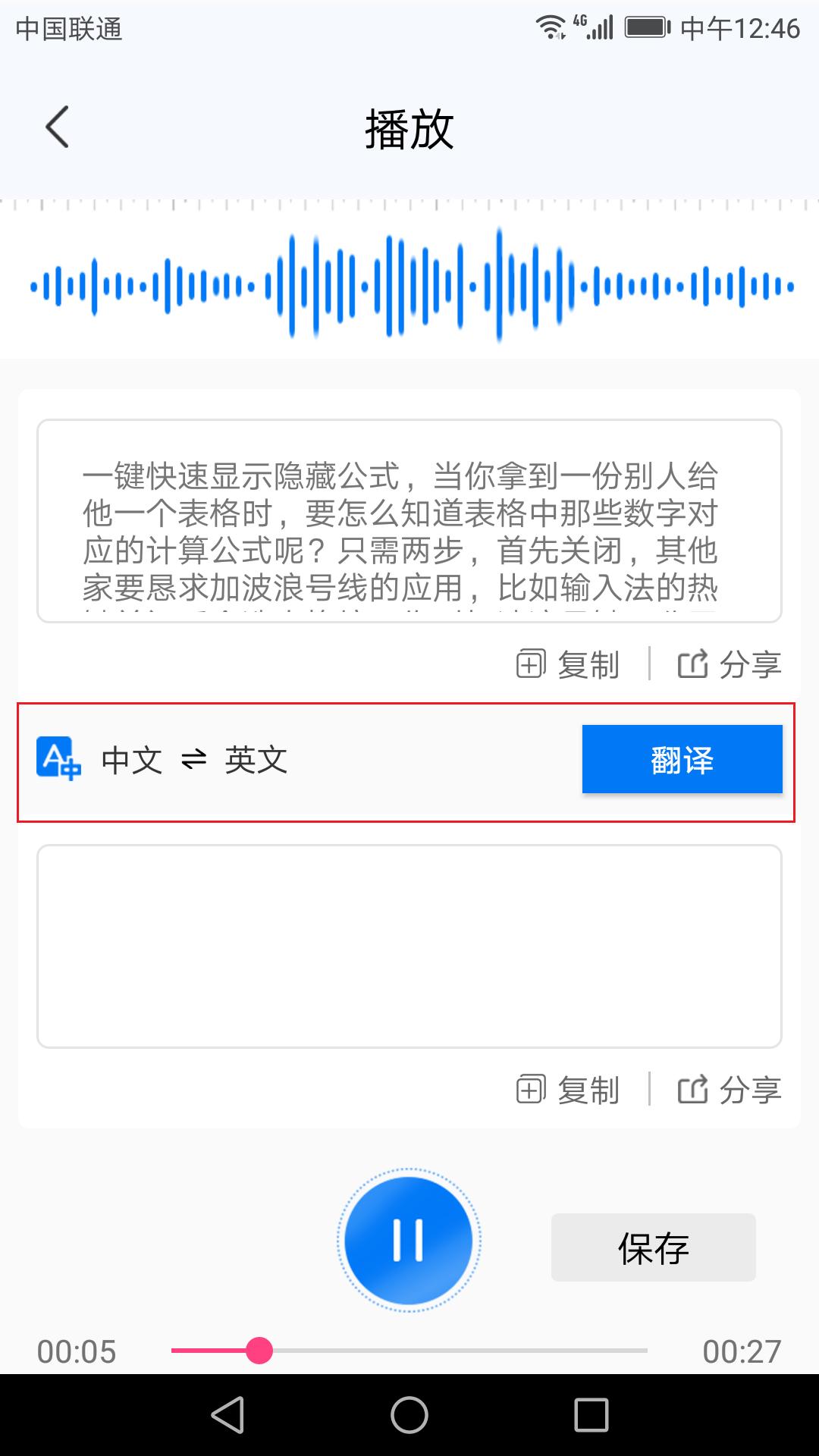This screenshot has width=819, height=1456.
Task: Tap the empty translation result box
Action: [x=409, y=944]
